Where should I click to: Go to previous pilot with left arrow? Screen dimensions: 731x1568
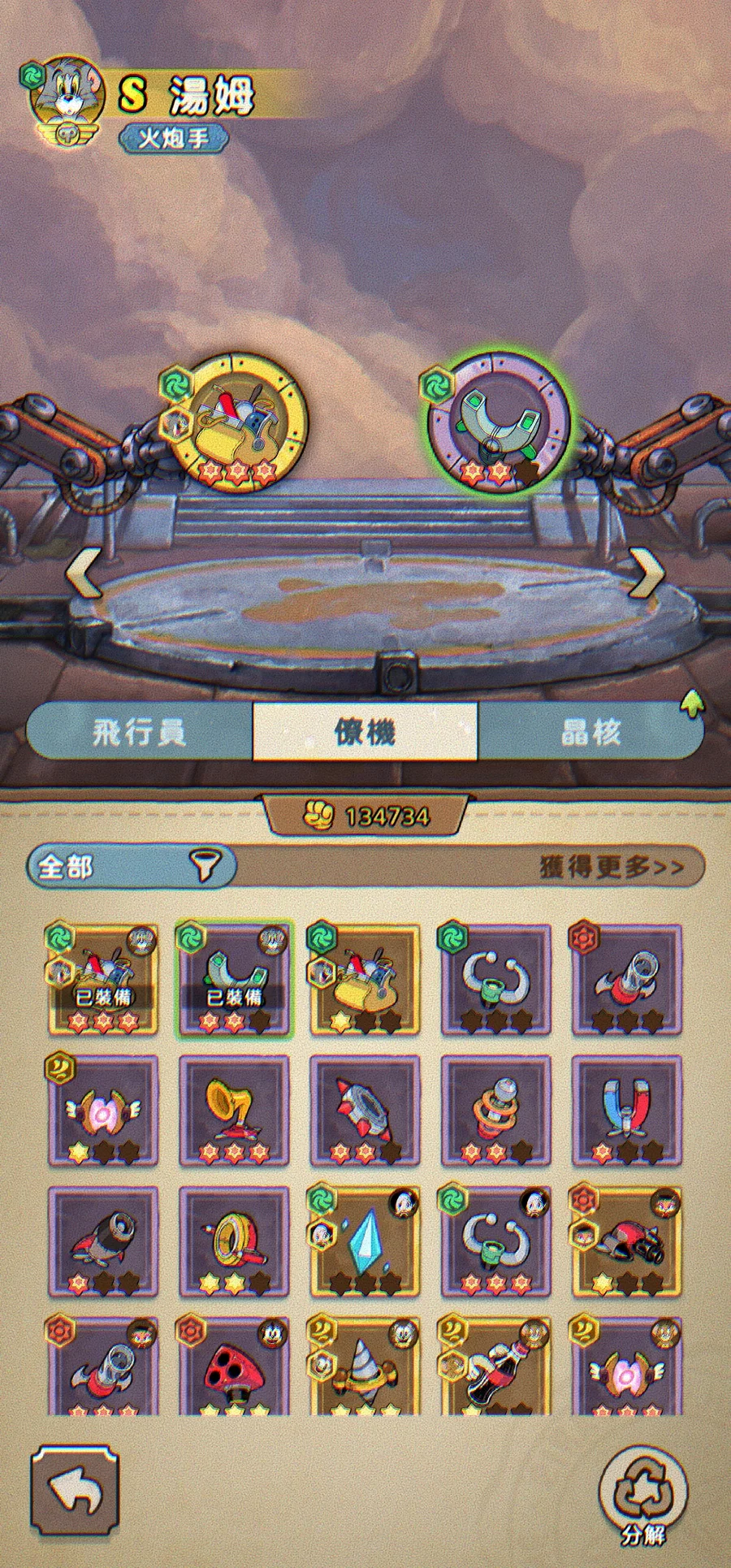point(84,573)
